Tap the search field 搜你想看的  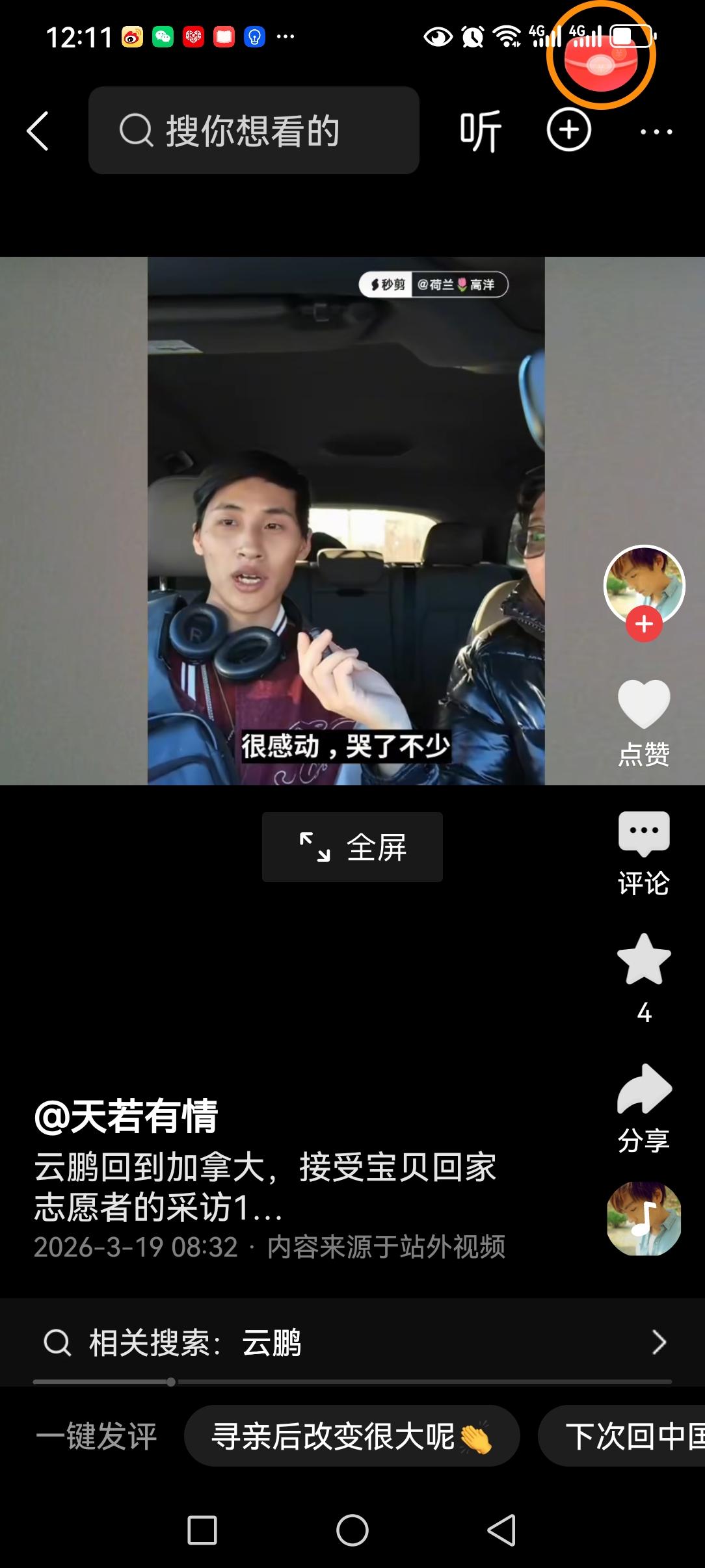[254, 130]
